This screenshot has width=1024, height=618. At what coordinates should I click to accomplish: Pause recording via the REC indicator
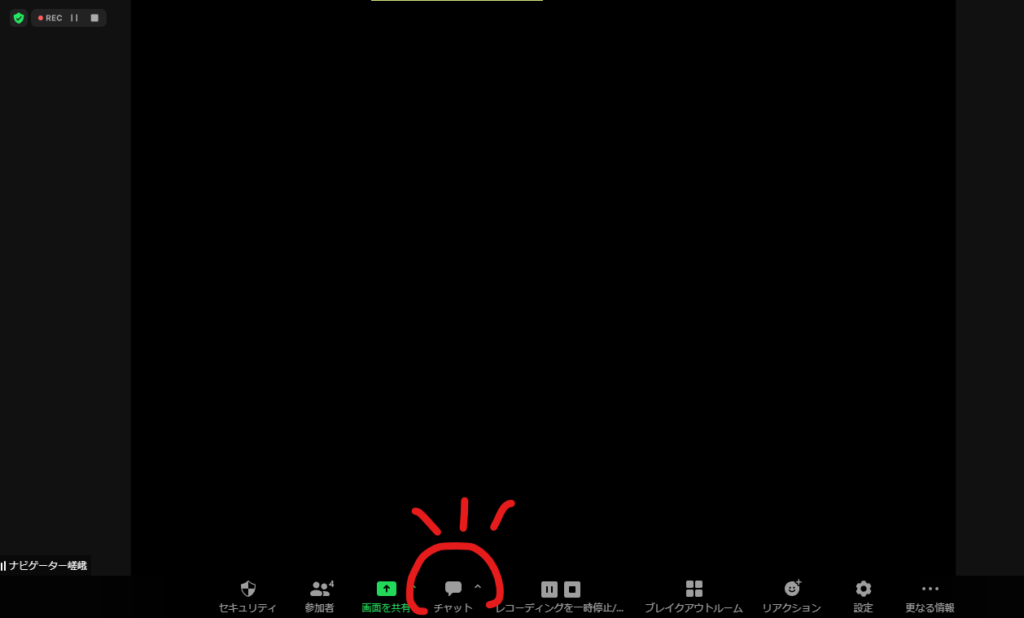[74, 18]
